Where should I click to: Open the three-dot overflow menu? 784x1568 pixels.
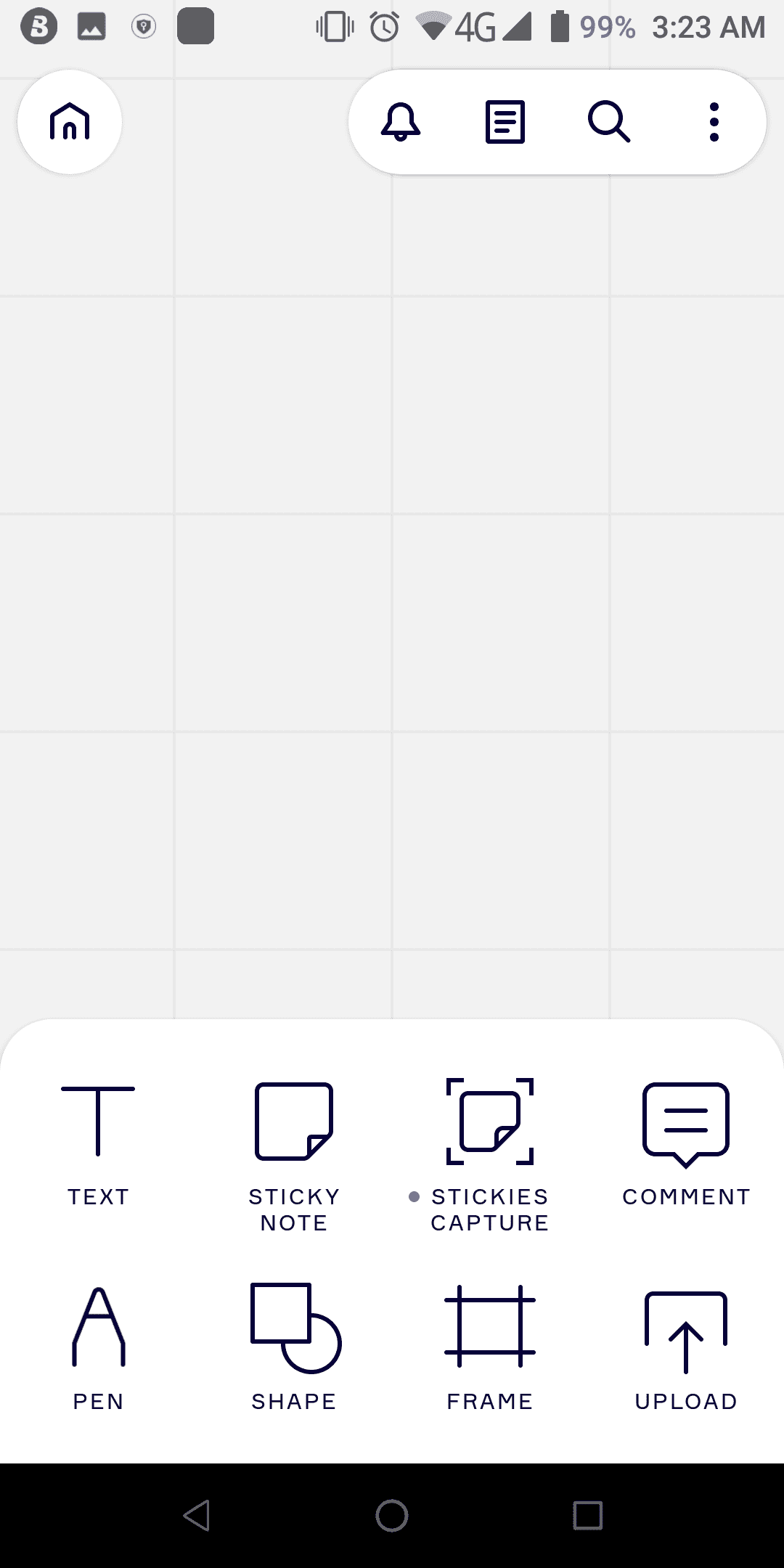[x=714, y=122]
